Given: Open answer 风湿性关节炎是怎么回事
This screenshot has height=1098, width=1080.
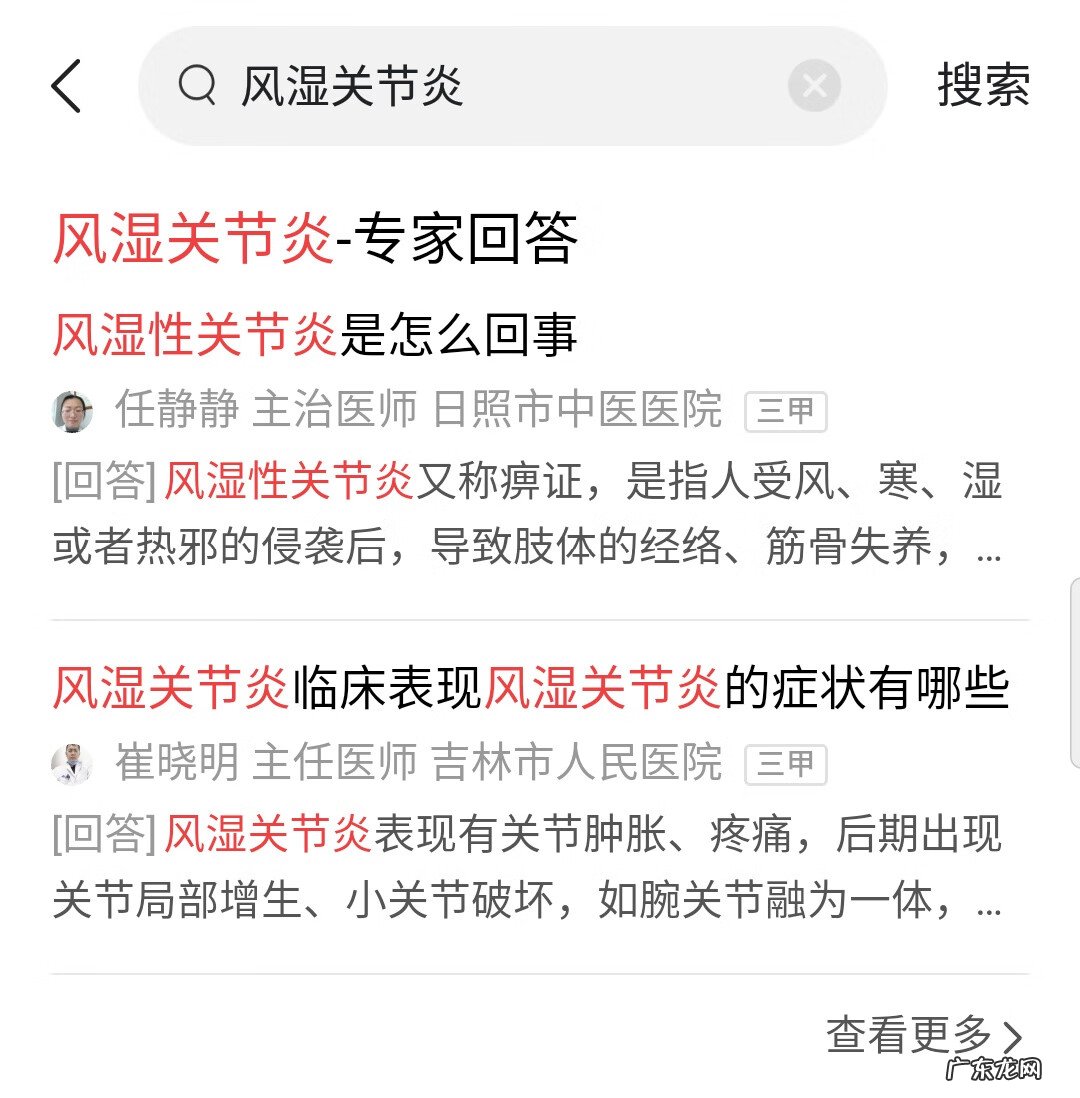Looking at the screenshot, I should (314, 335).
